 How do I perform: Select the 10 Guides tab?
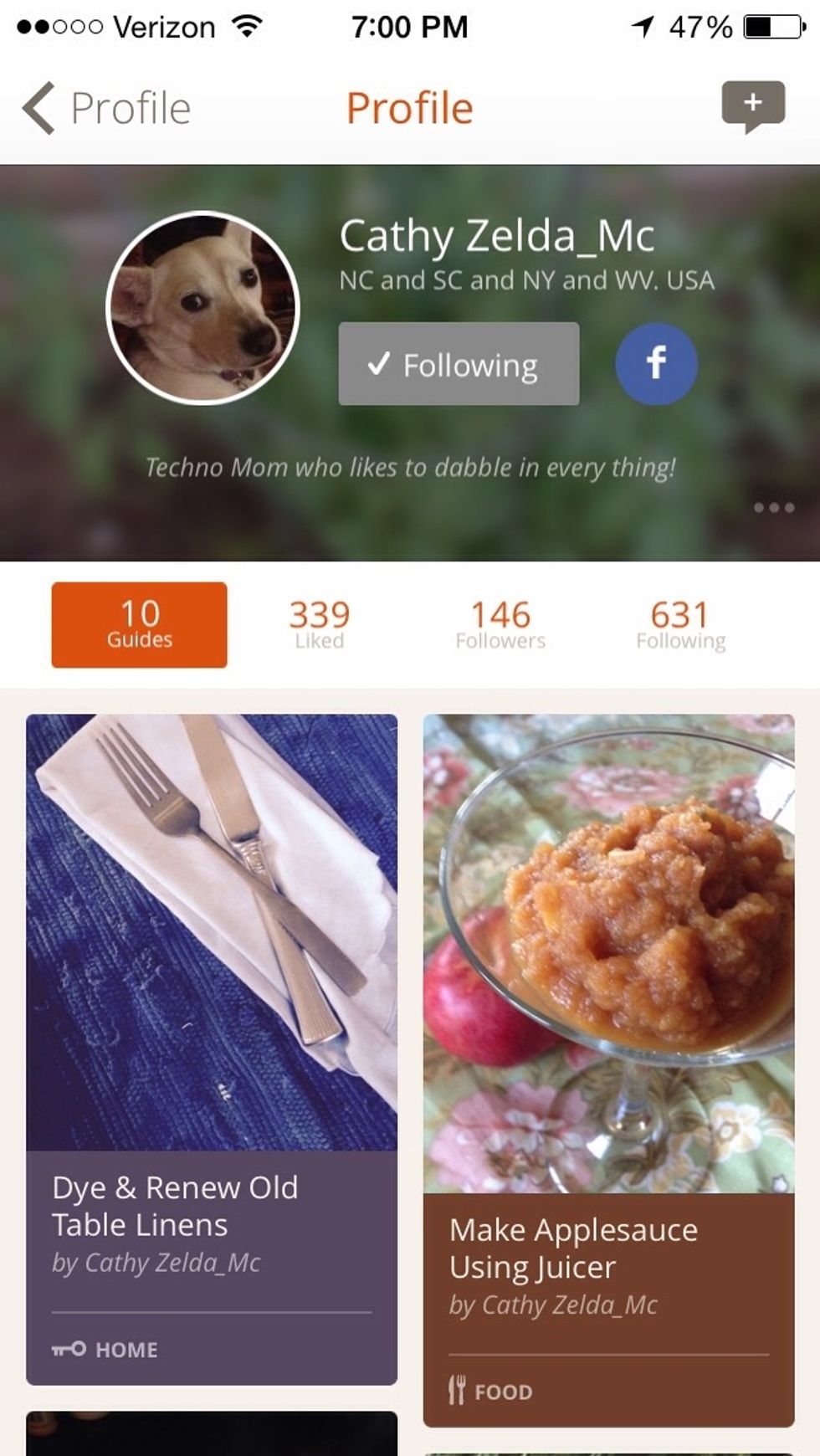click(x=139, y=625)
